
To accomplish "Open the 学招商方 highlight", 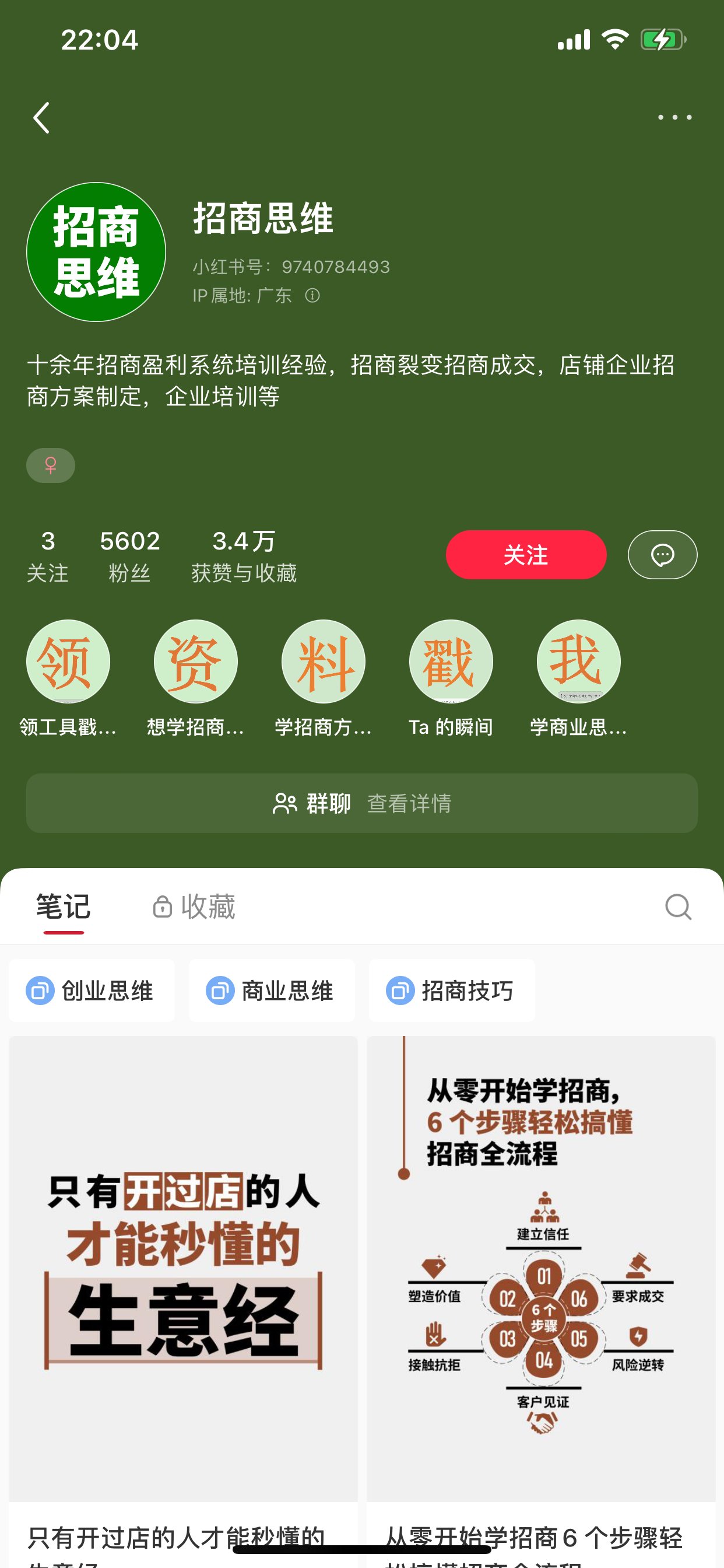I will coord(323,661).
